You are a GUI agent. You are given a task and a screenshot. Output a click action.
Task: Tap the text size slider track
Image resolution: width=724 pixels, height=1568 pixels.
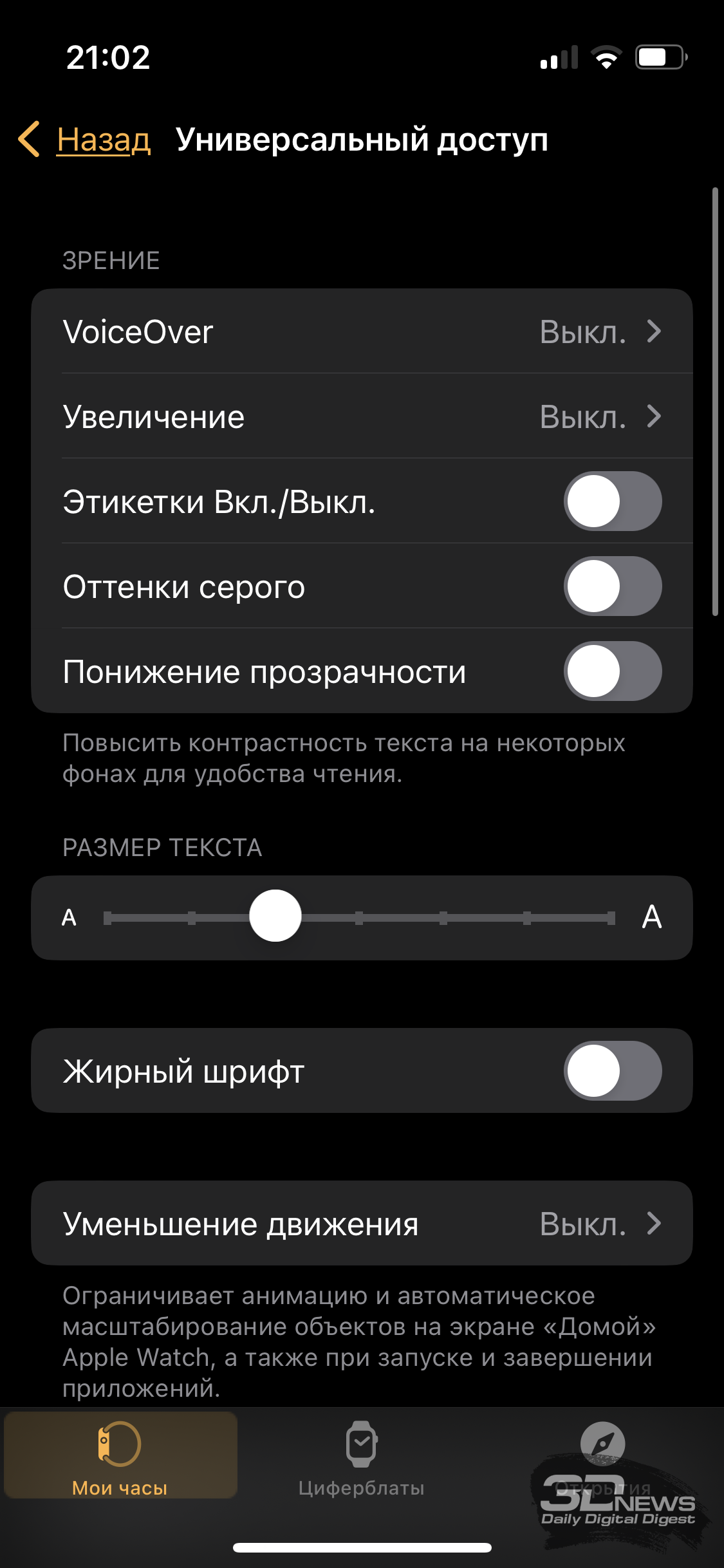pyautogui.click(x=359, y=918)
